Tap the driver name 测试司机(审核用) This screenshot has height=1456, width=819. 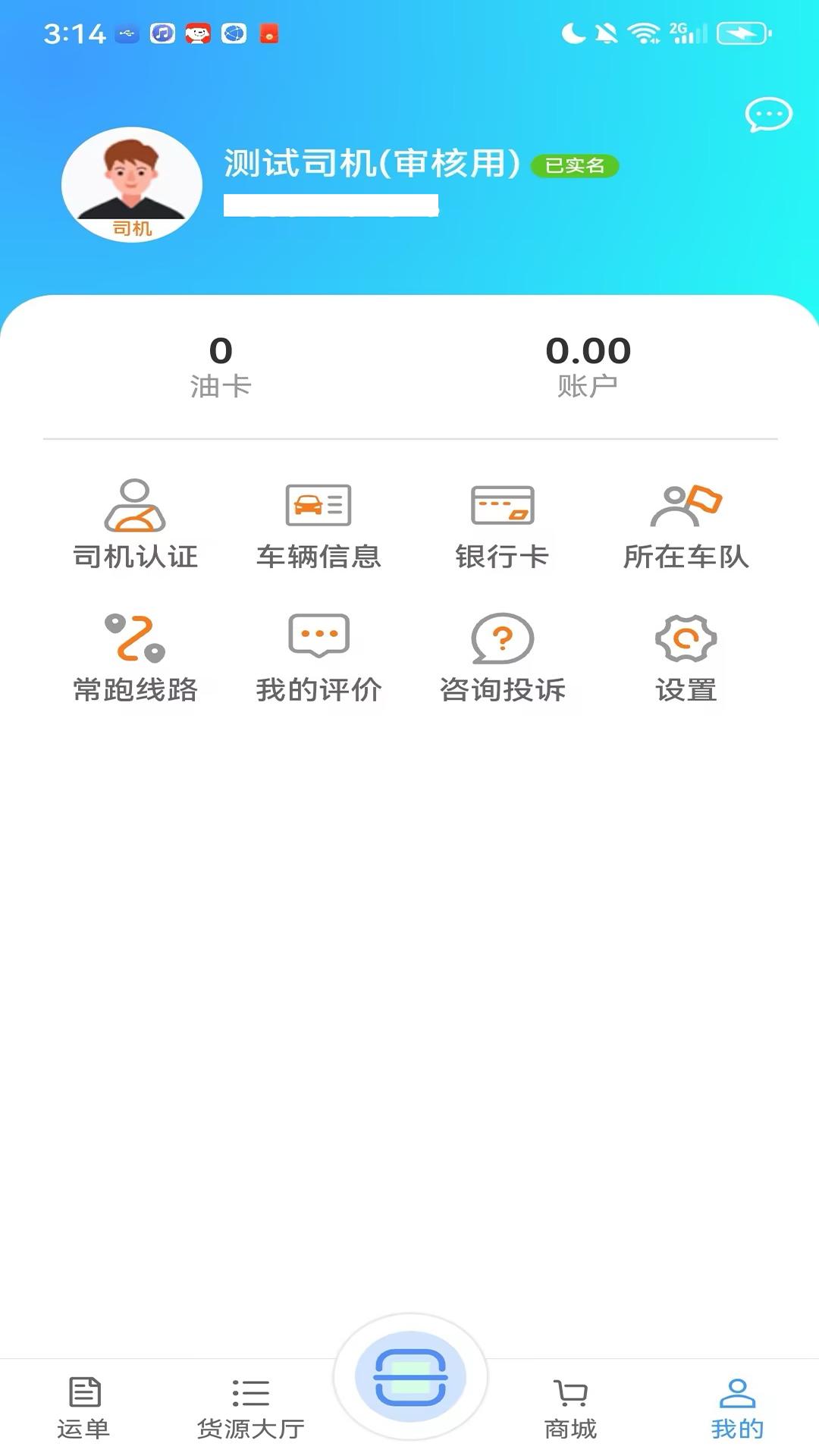tap(369, 164)
